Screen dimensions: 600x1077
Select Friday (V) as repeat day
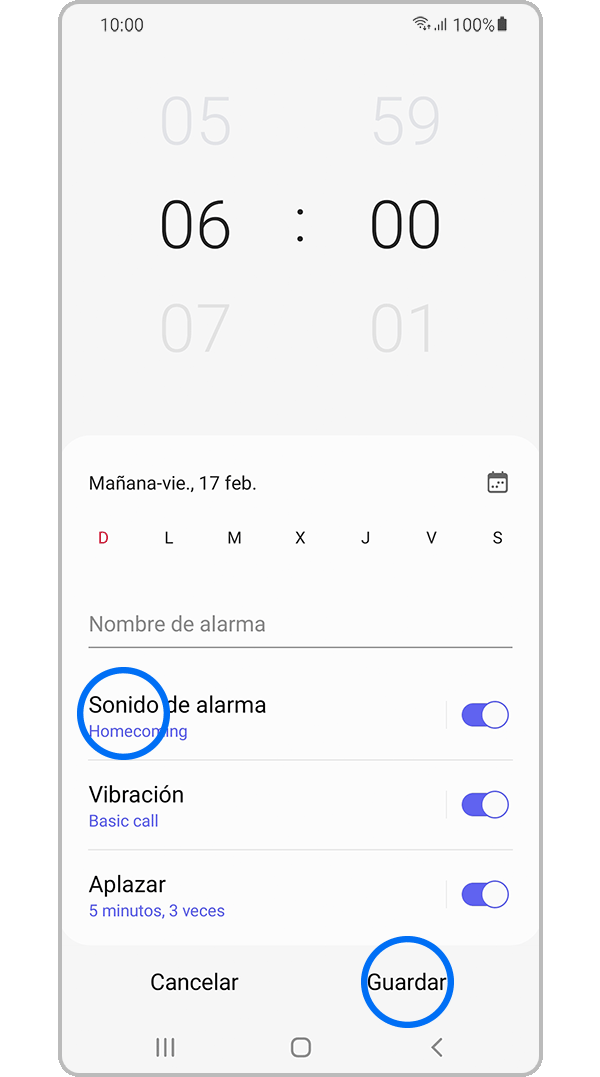point(431,538)
